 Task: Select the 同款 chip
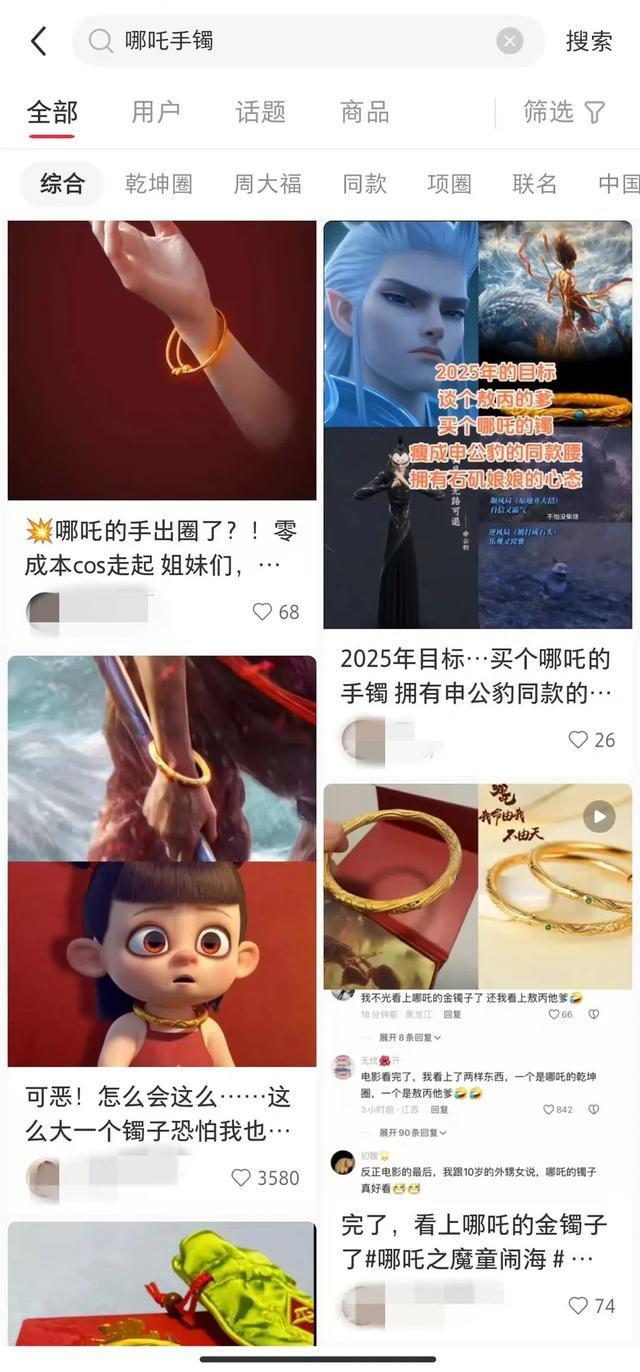click(364, 184)
